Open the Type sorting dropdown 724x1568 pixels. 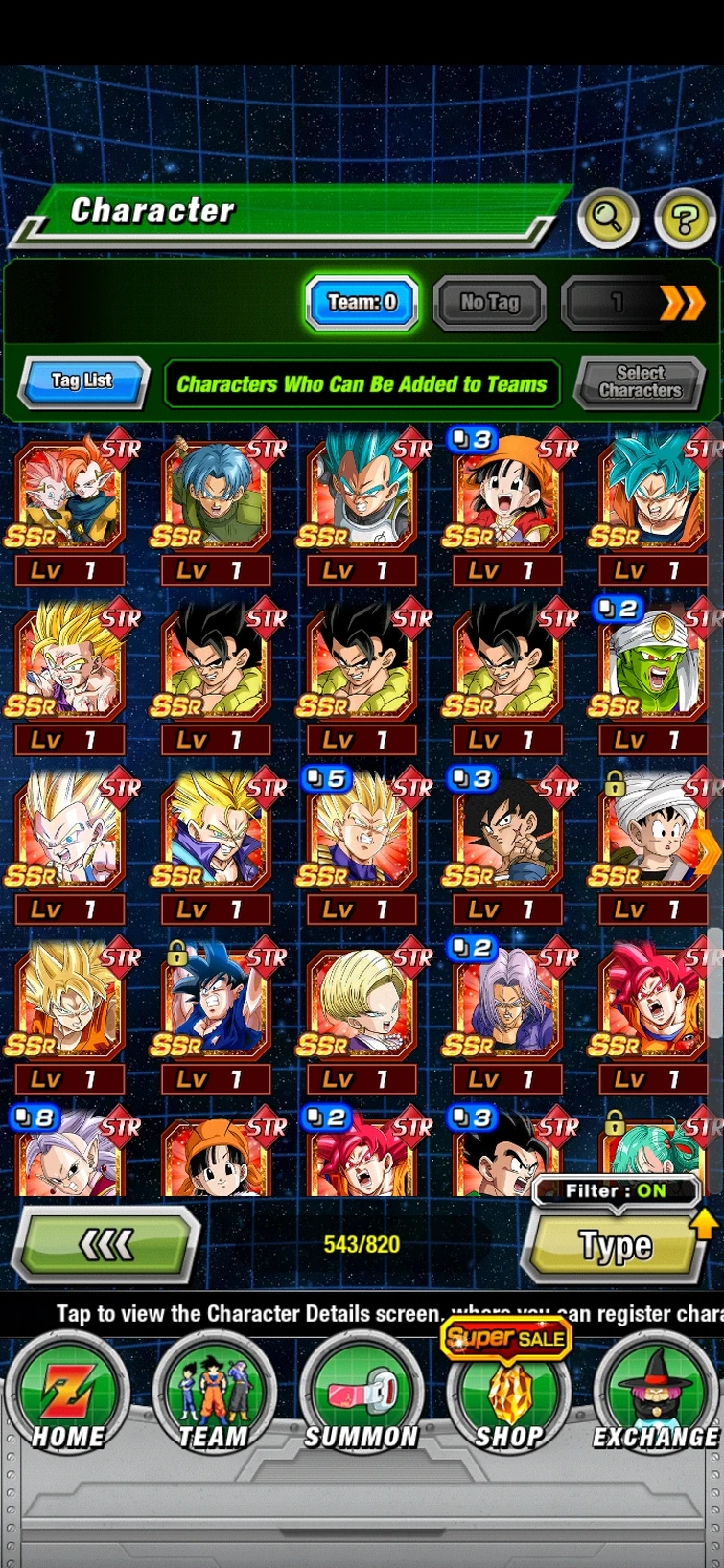(x=614, y=1244)
